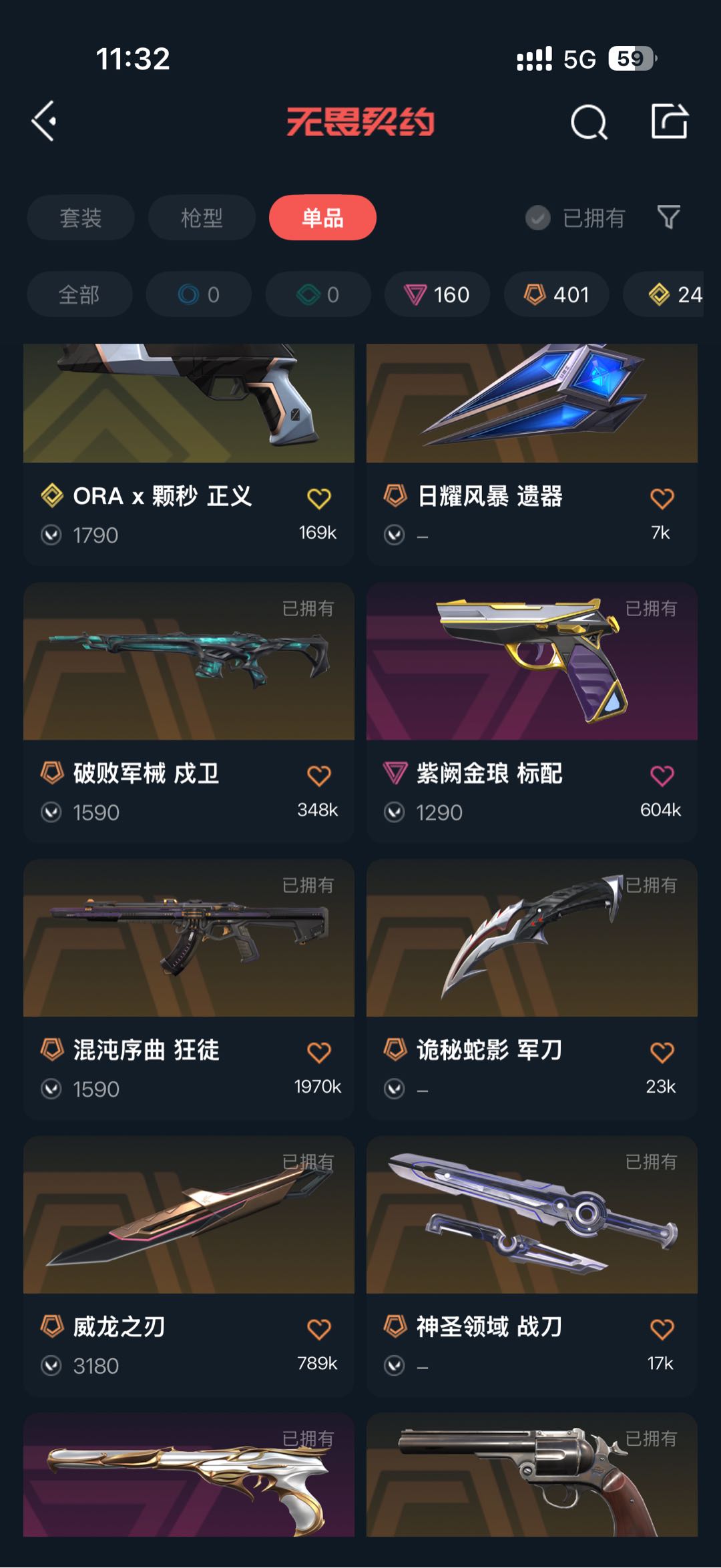721x1568 pixels.
Task: Filter by the purple tier chip 160
Action: pos(437,294)
